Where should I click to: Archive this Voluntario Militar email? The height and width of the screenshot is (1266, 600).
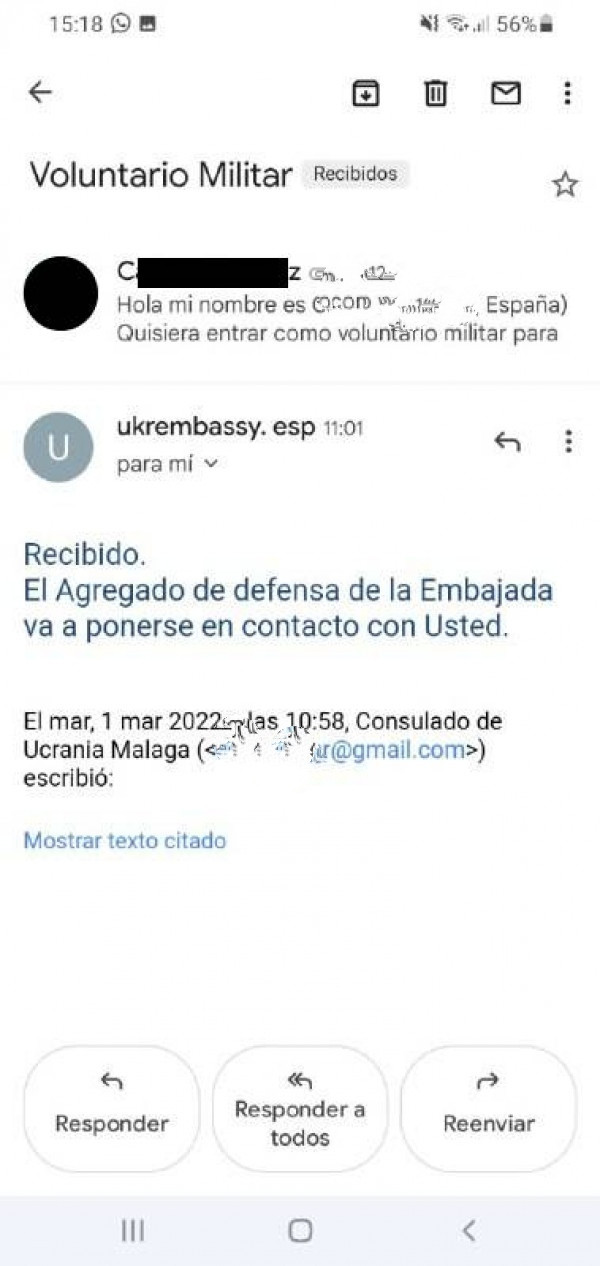366,93
